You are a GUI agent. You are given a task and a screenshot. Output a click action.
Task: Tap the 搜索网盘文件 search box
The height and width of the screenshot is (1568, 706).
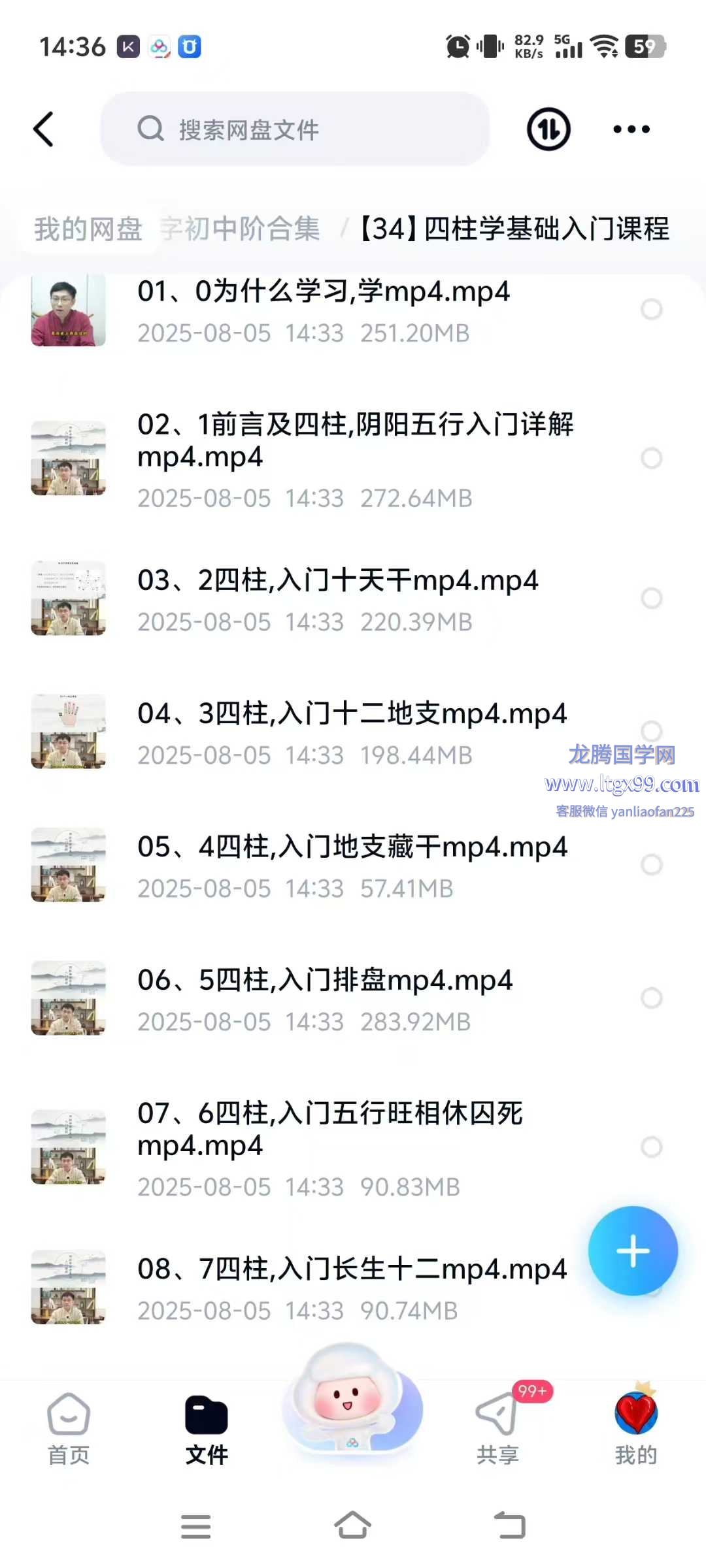pos(294,129)
